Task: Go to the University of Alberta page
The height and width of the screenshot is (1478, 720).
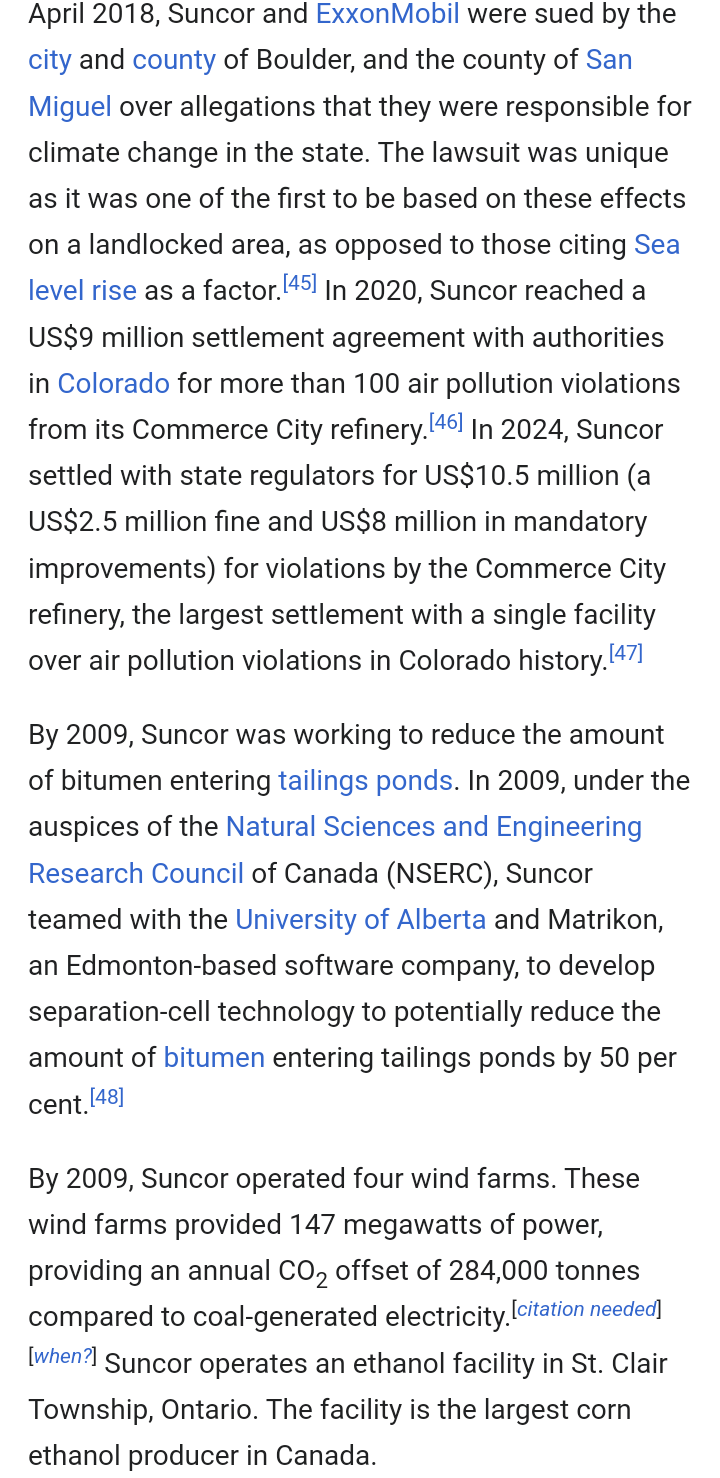Action: tap(360, 920)
